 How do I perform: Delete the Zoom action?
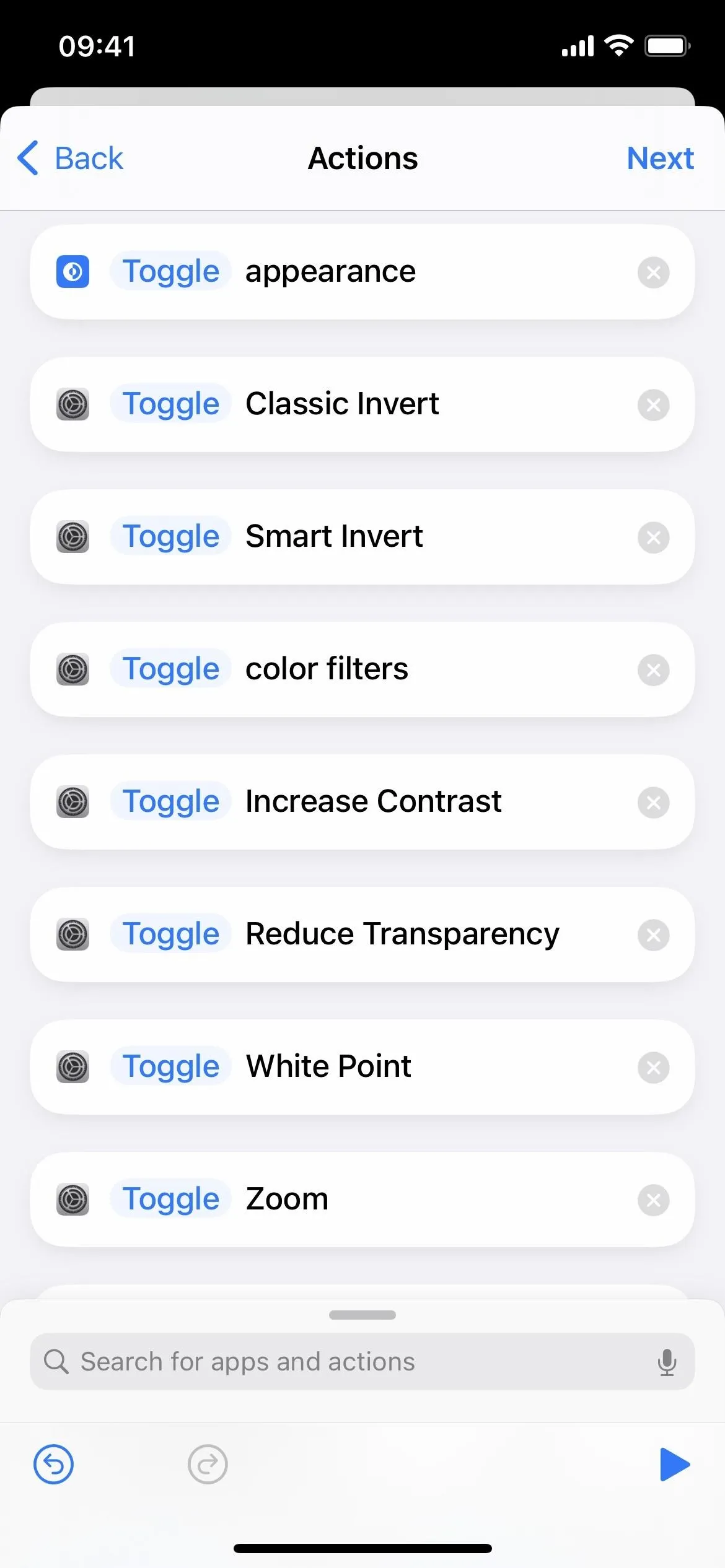click(x=653, y=1200)
